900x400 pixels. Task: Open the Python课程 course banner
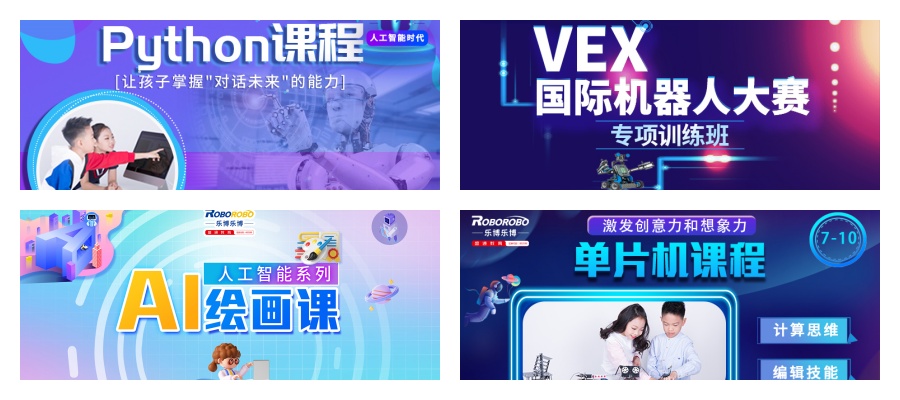(230, 105)
